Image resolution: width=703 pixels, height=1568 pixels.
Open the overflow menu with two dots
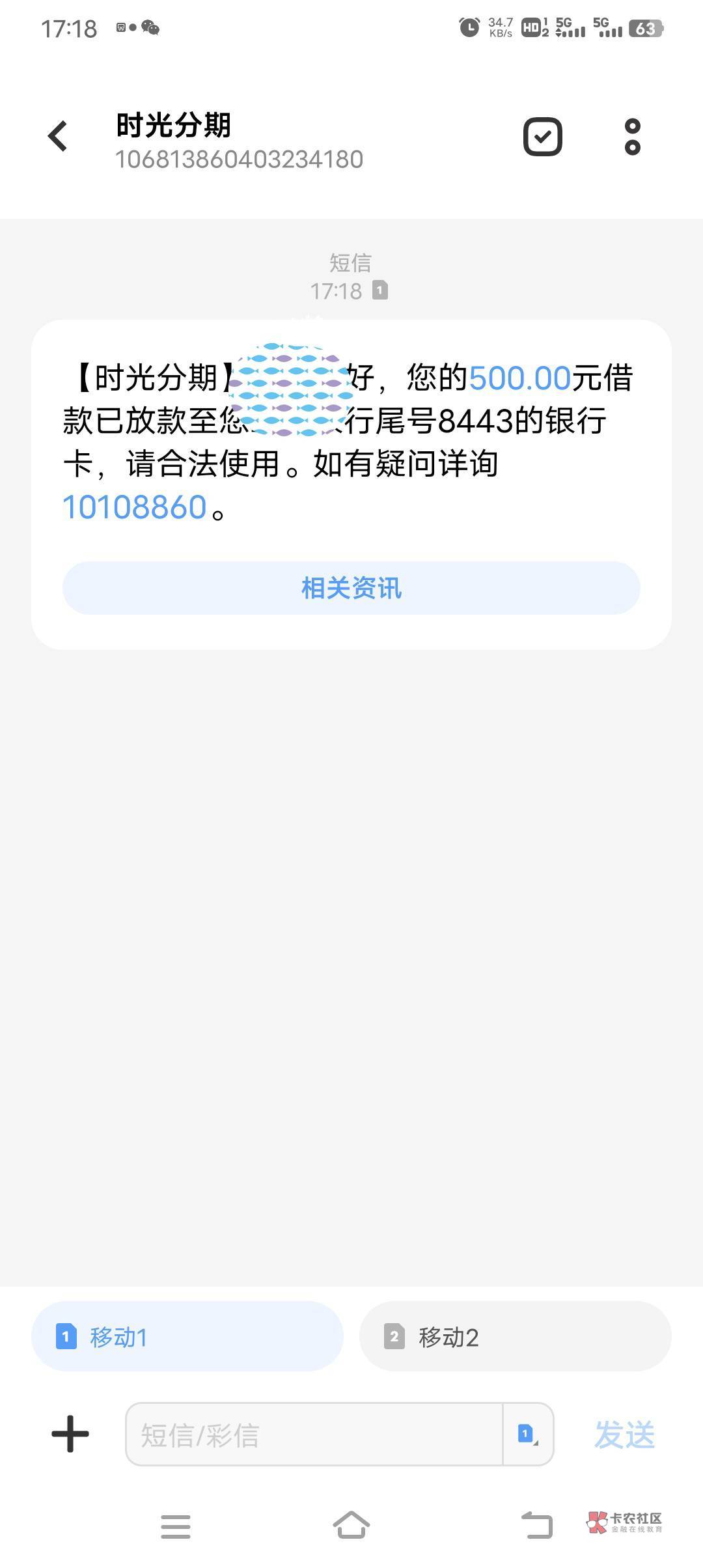633,137
